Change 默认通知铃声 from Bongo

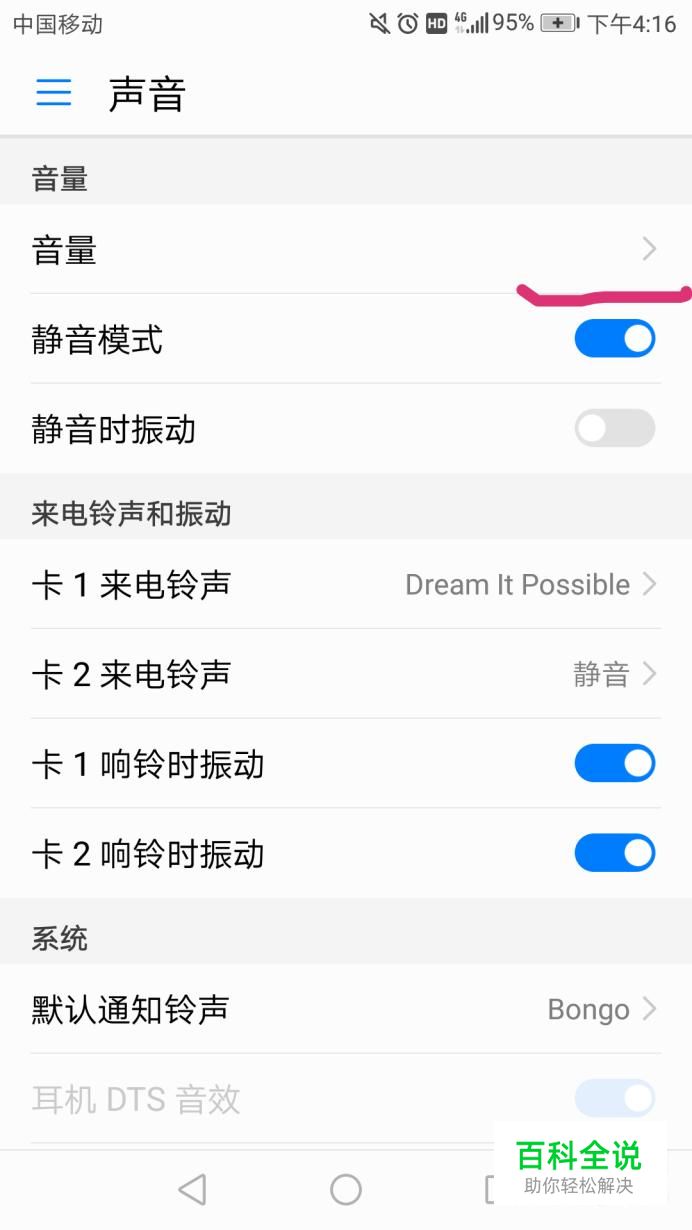[x=346, y=1009]
